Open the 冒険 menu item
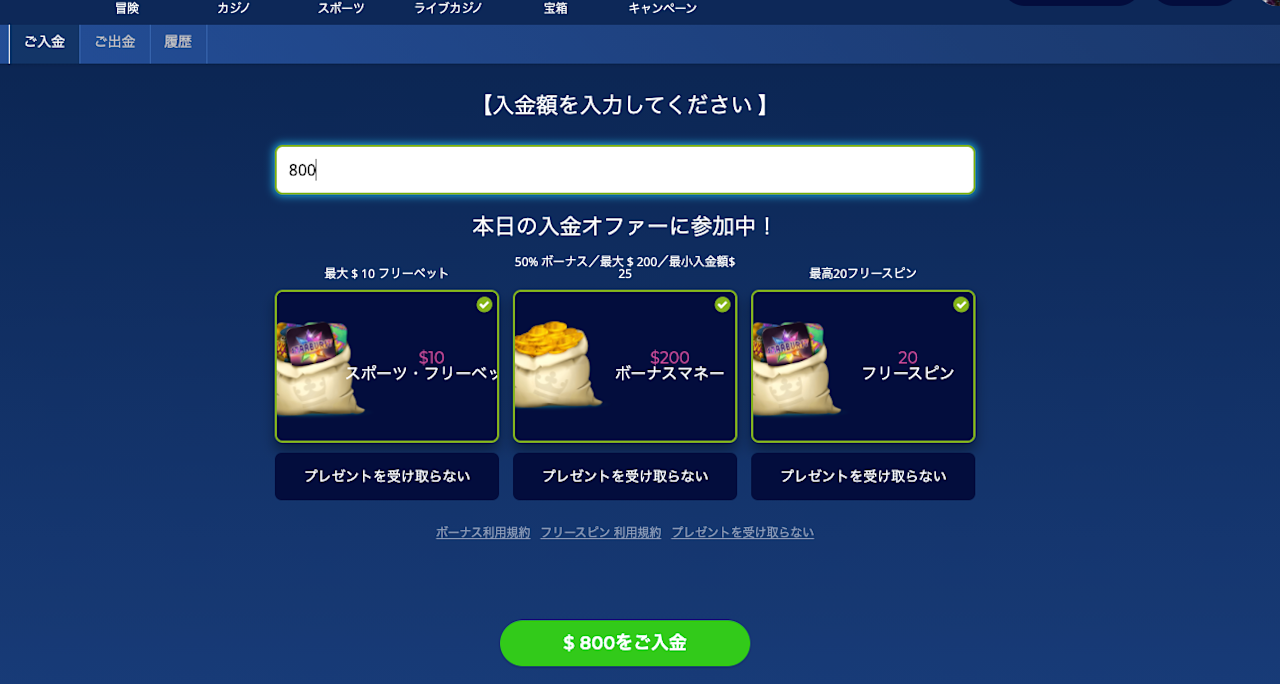1280x684 pixels. pyautogui.click(x=127, y=8)
